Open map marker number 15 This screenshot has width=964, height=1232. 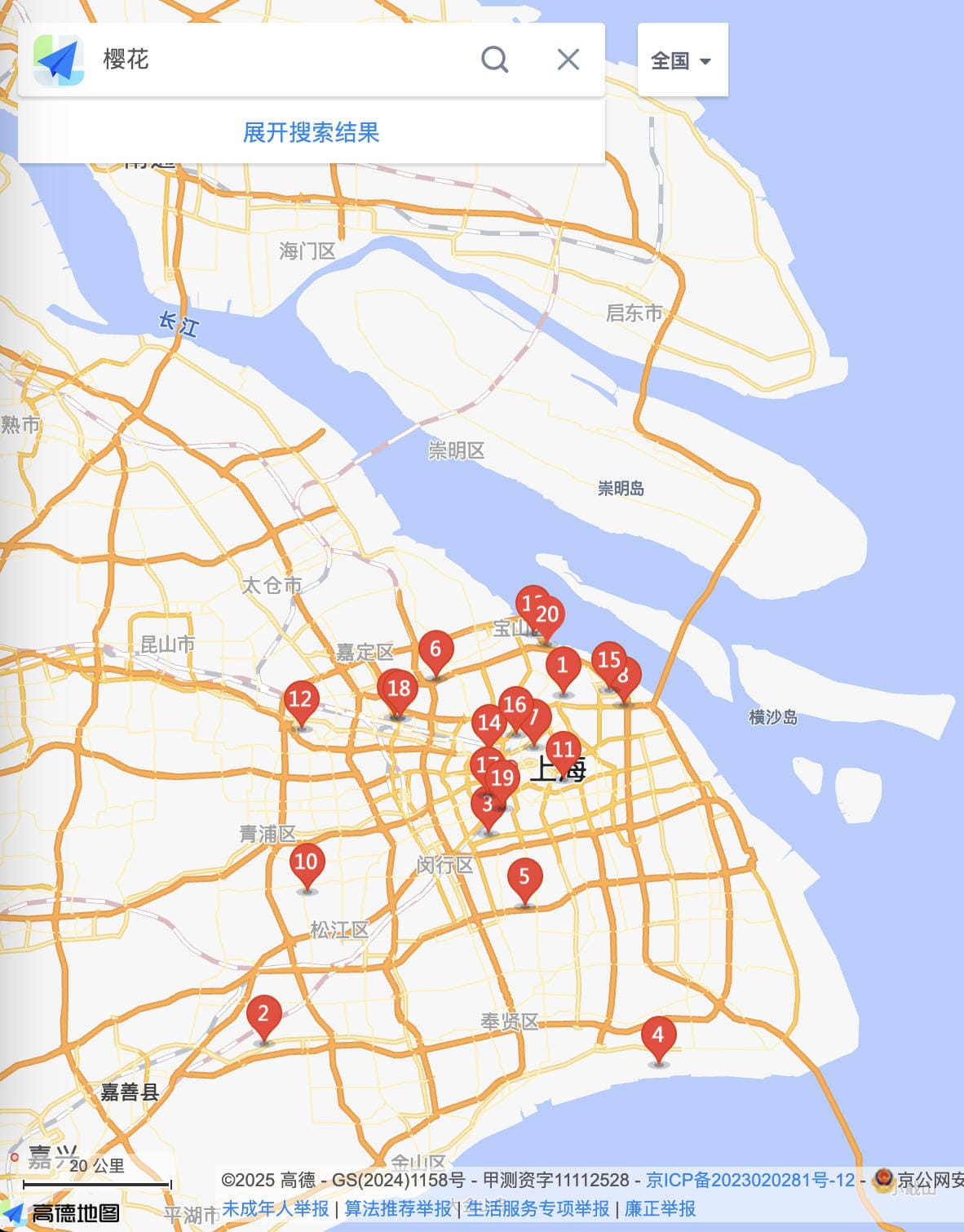point(607,661)
